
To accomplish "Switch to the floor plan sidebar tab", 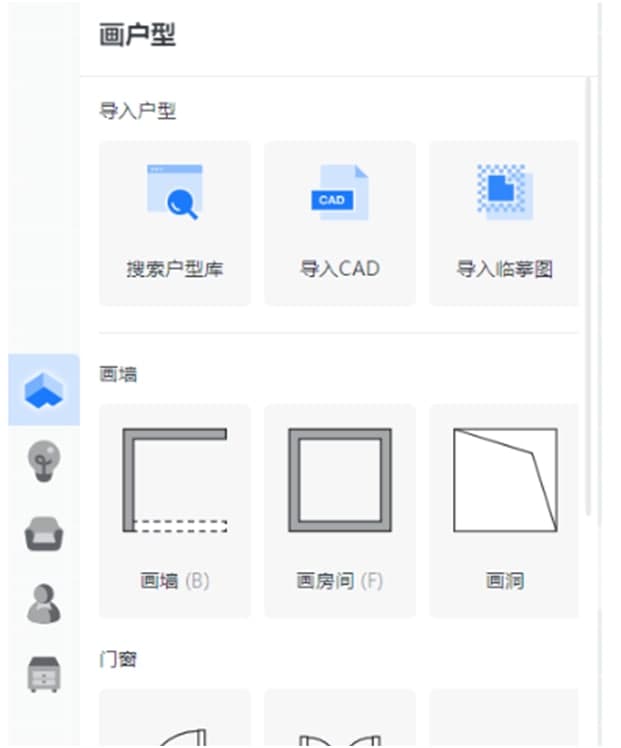I will pos(44,390).
